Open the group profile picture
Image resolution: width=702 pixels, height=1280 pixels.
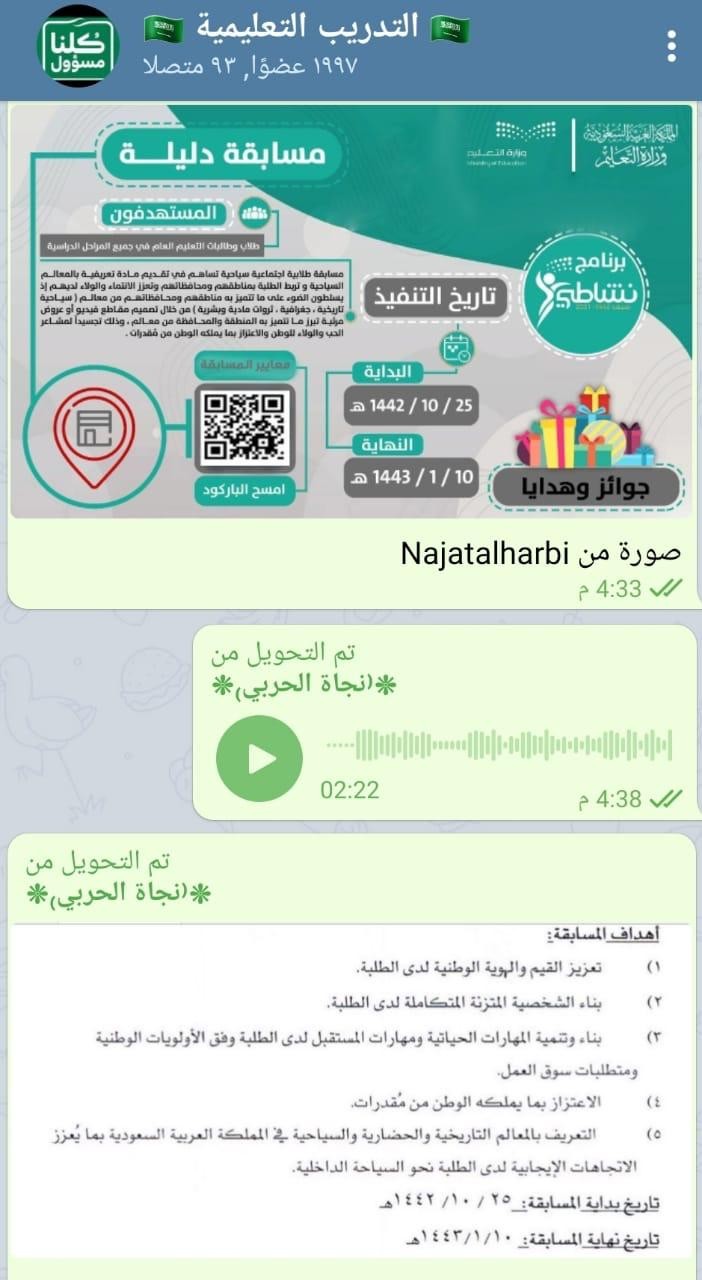78,46
